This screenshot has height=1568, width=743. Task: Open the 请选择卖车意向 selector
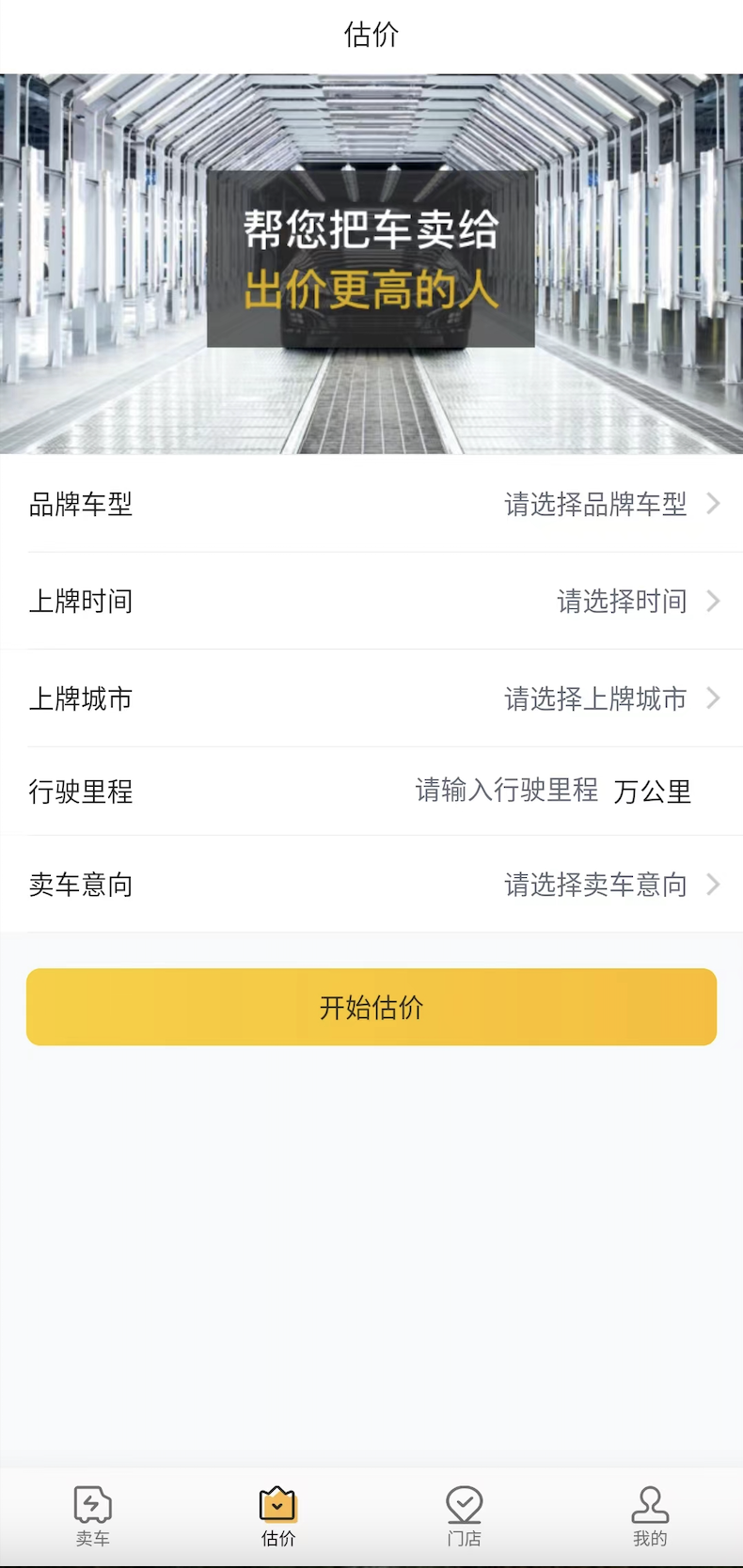coord(596,885)
